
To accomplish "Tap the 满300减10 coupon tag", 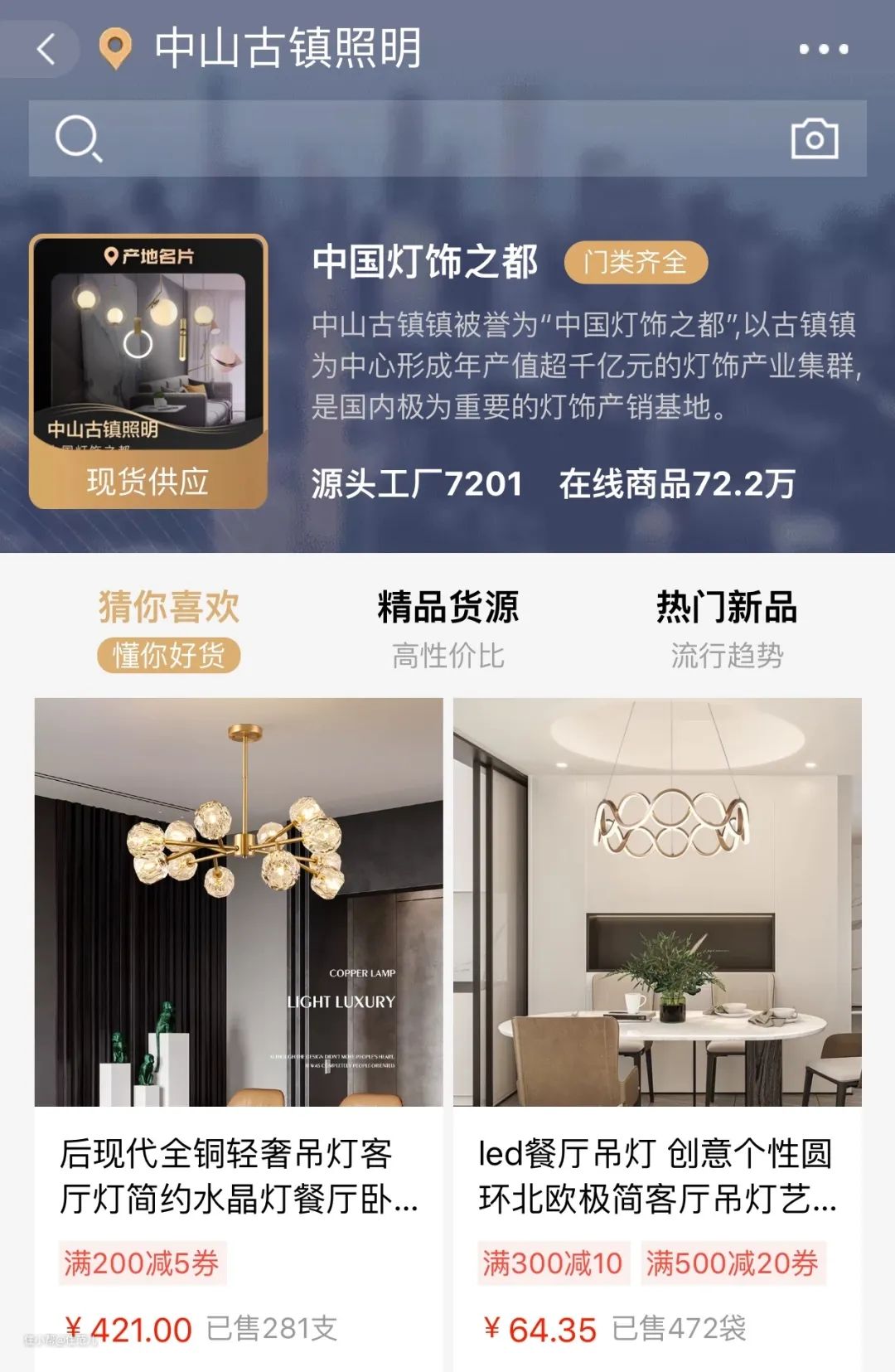I will coord(553,1263).
